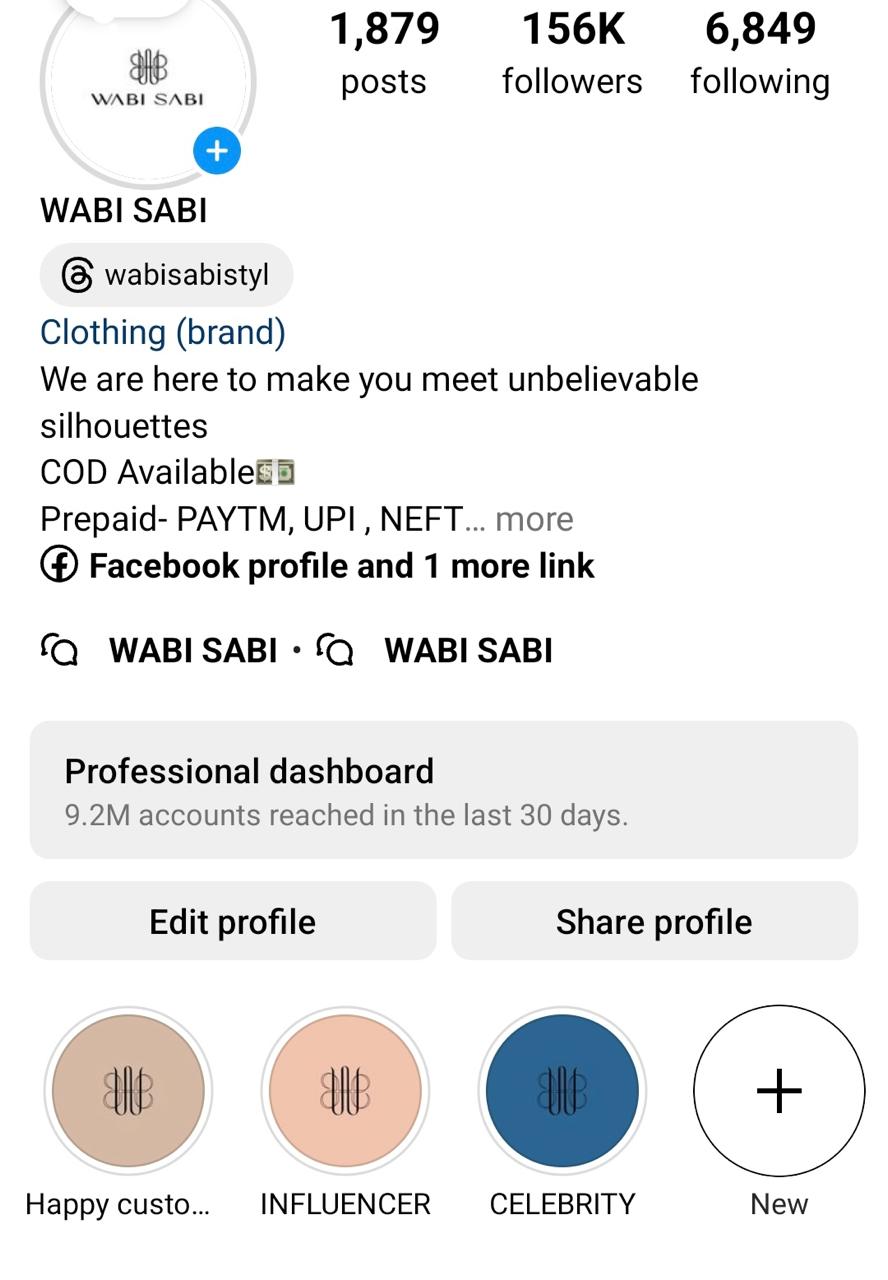This screenshot has width=888, height=1280.
Task: Tap Edit profile button
Action: (x=233, y=921)
